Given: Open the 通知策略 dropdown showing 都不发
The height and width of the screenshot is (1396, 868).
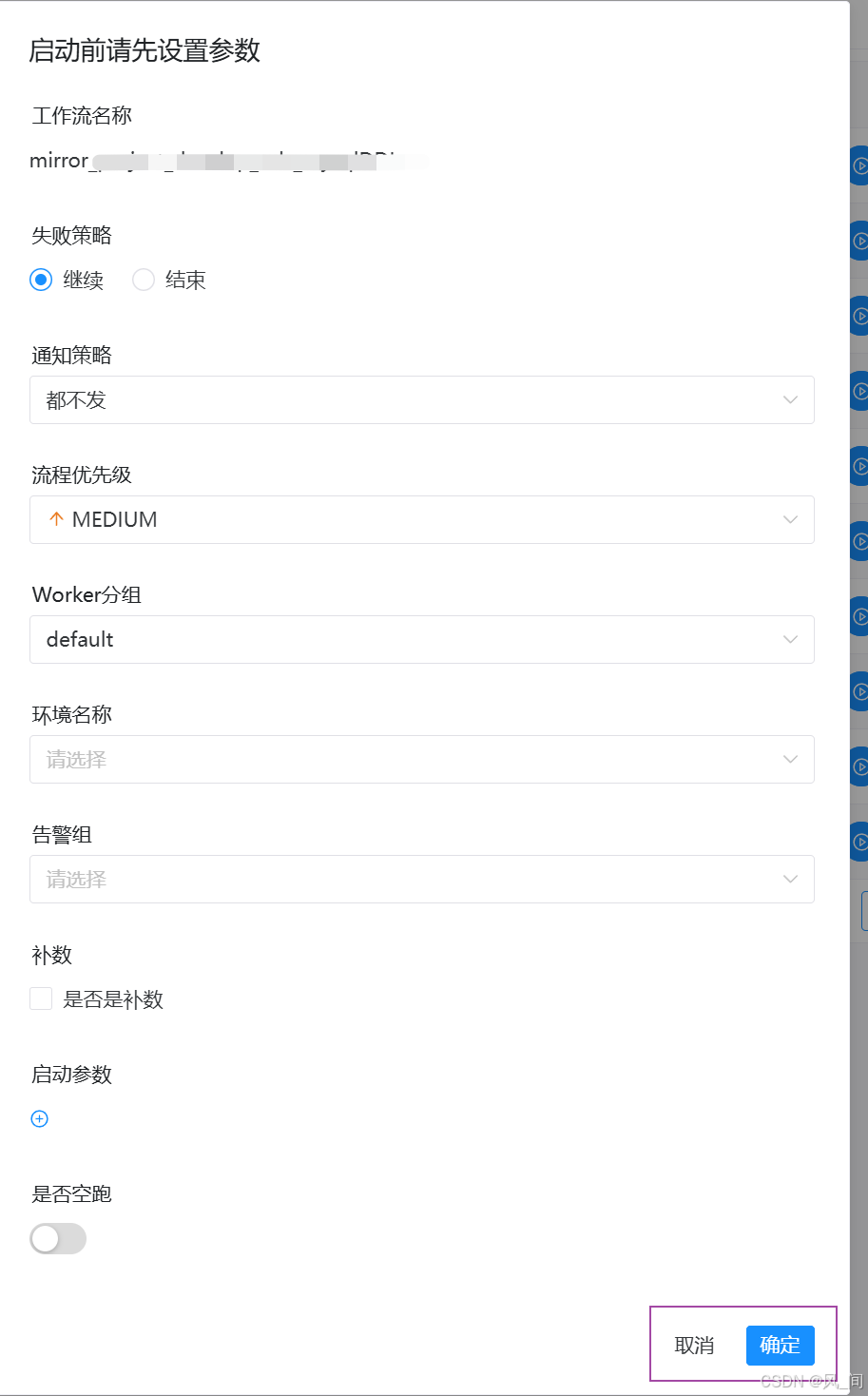Looking at the screenshot, I should point(422,399).
